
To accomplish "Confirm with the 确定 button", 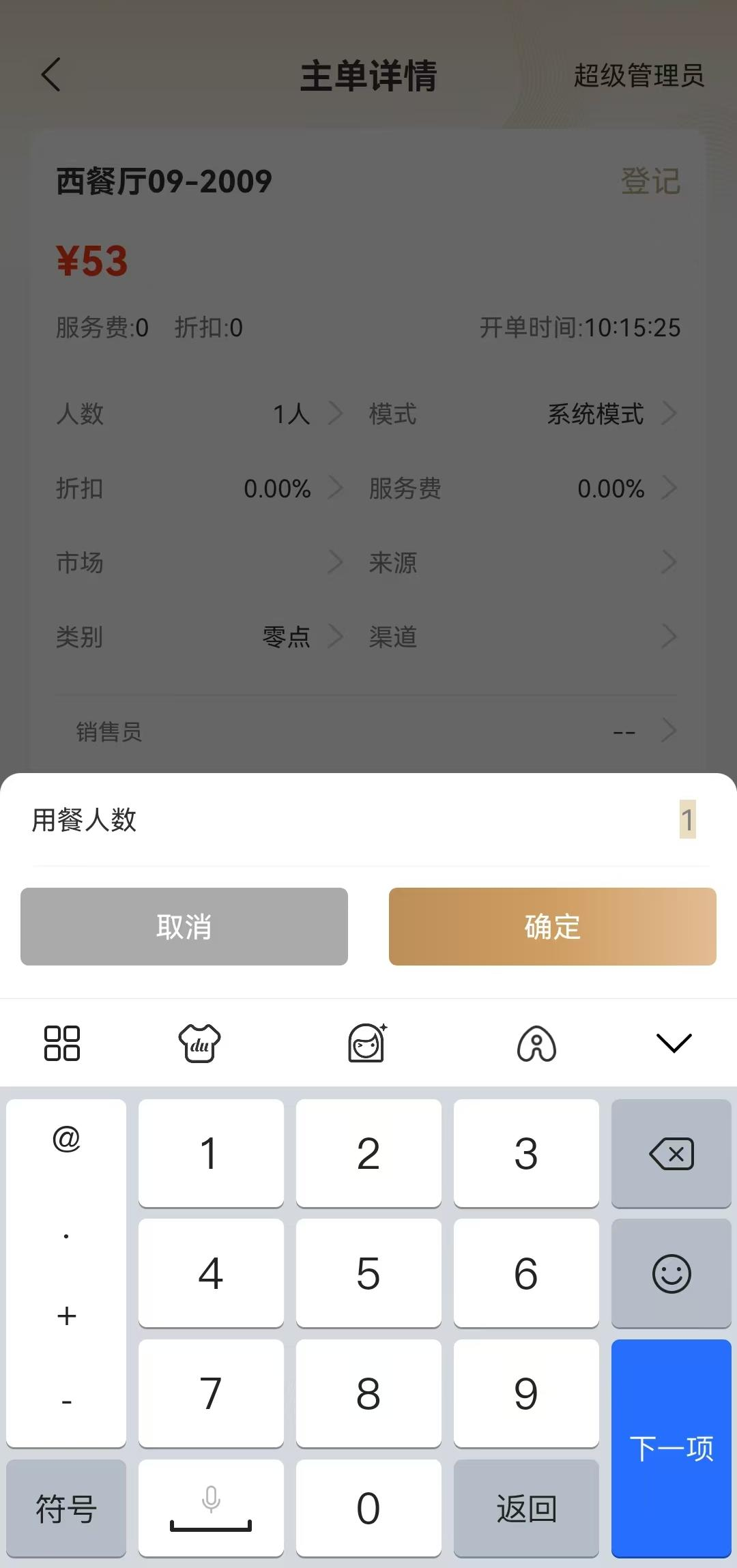I will point(553,926).
